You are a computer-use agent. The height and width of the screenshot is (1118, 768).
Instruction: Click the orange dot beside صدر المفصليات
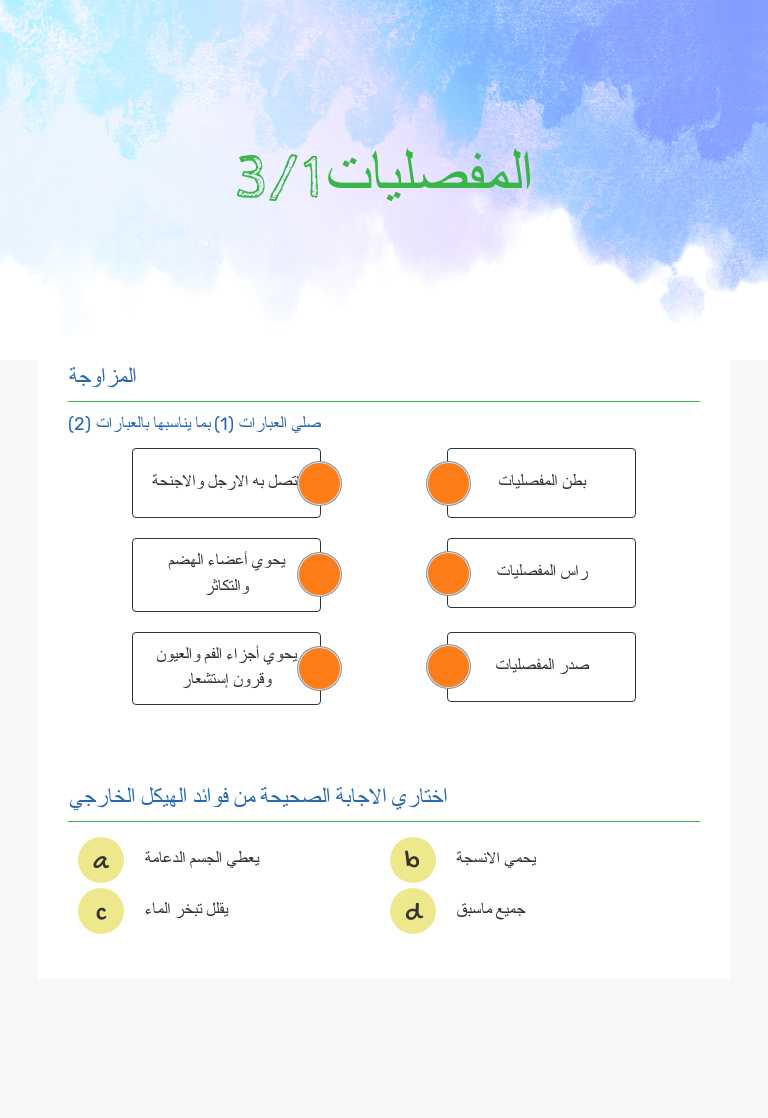click(448, 666)
